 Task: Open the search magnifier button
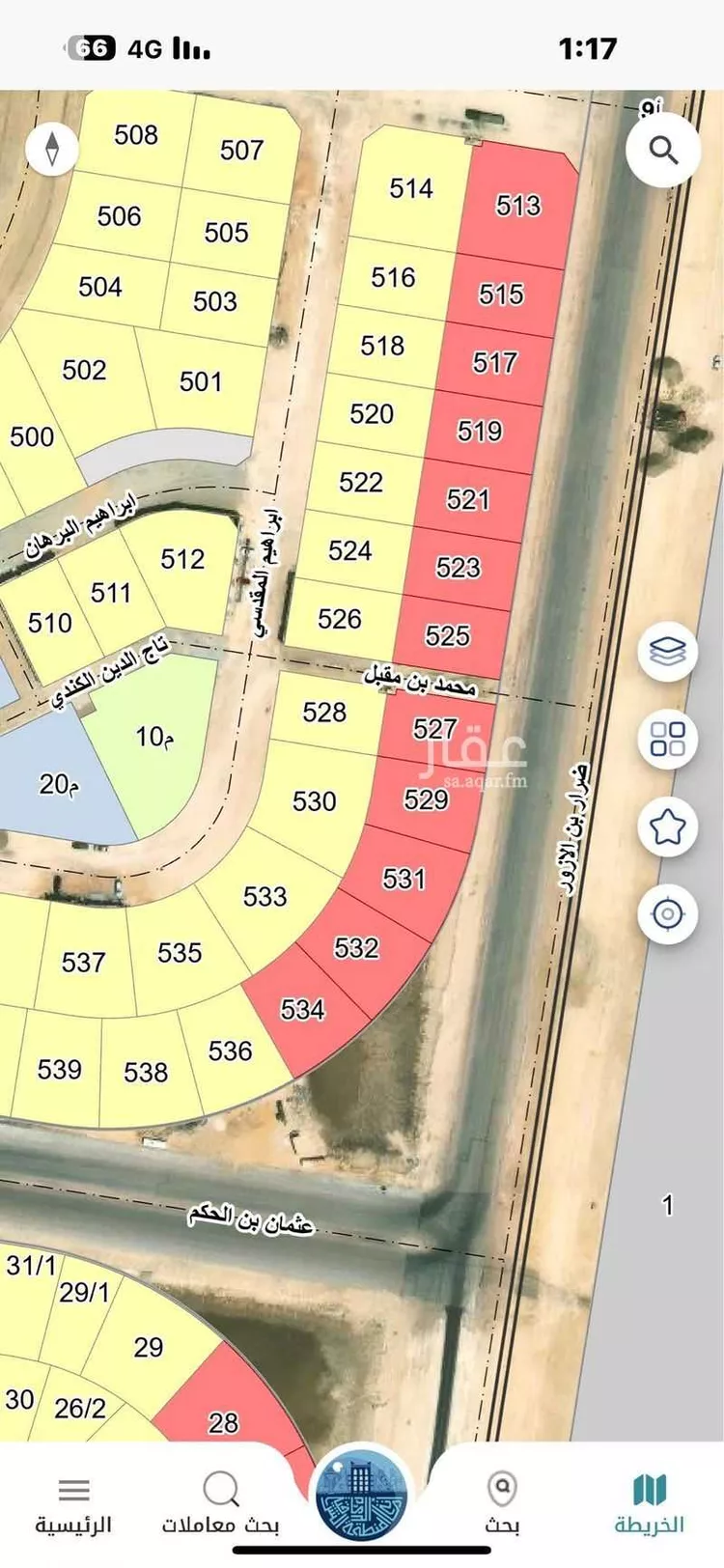[x=662, y=151]
